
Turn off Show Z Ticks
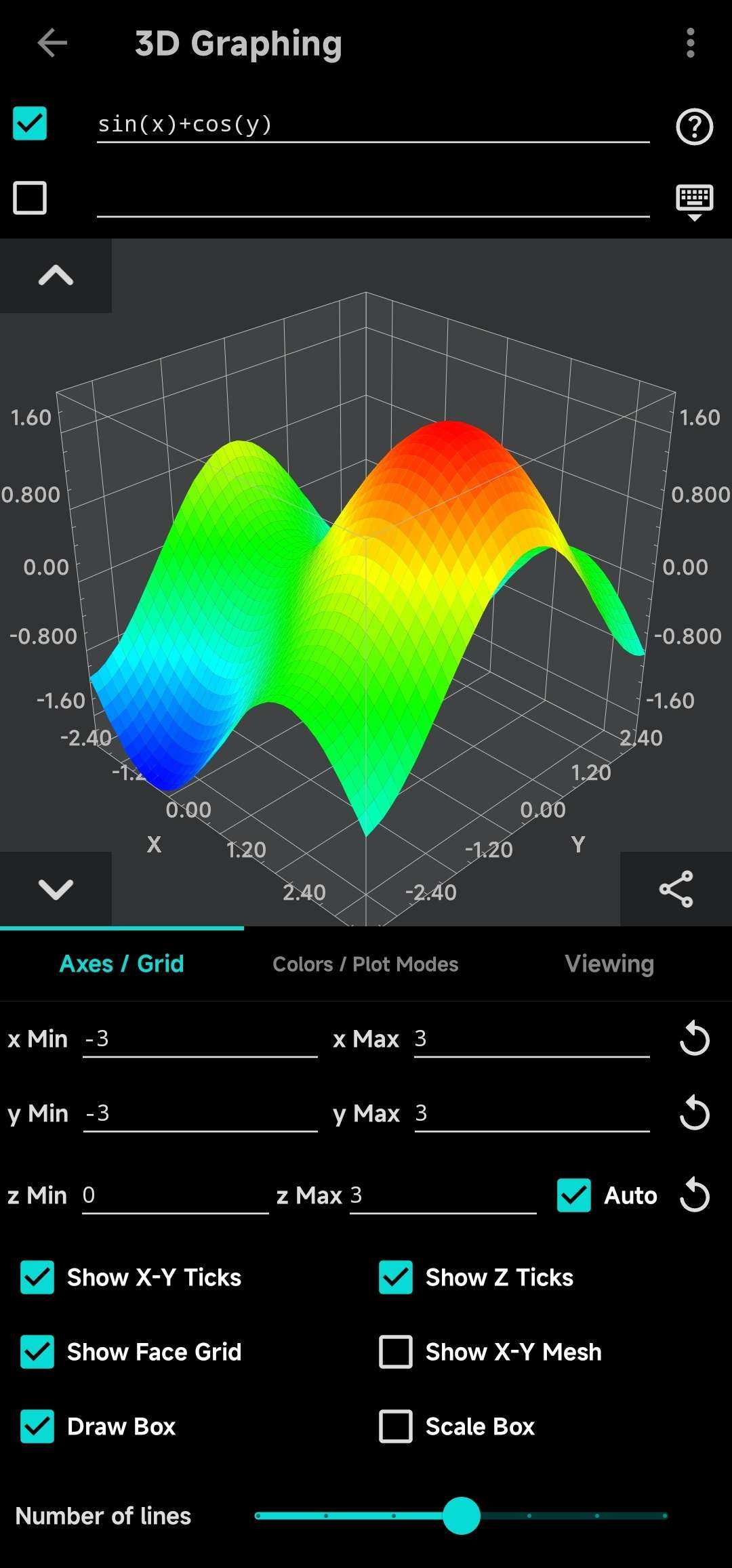(x=396, y=1277)
